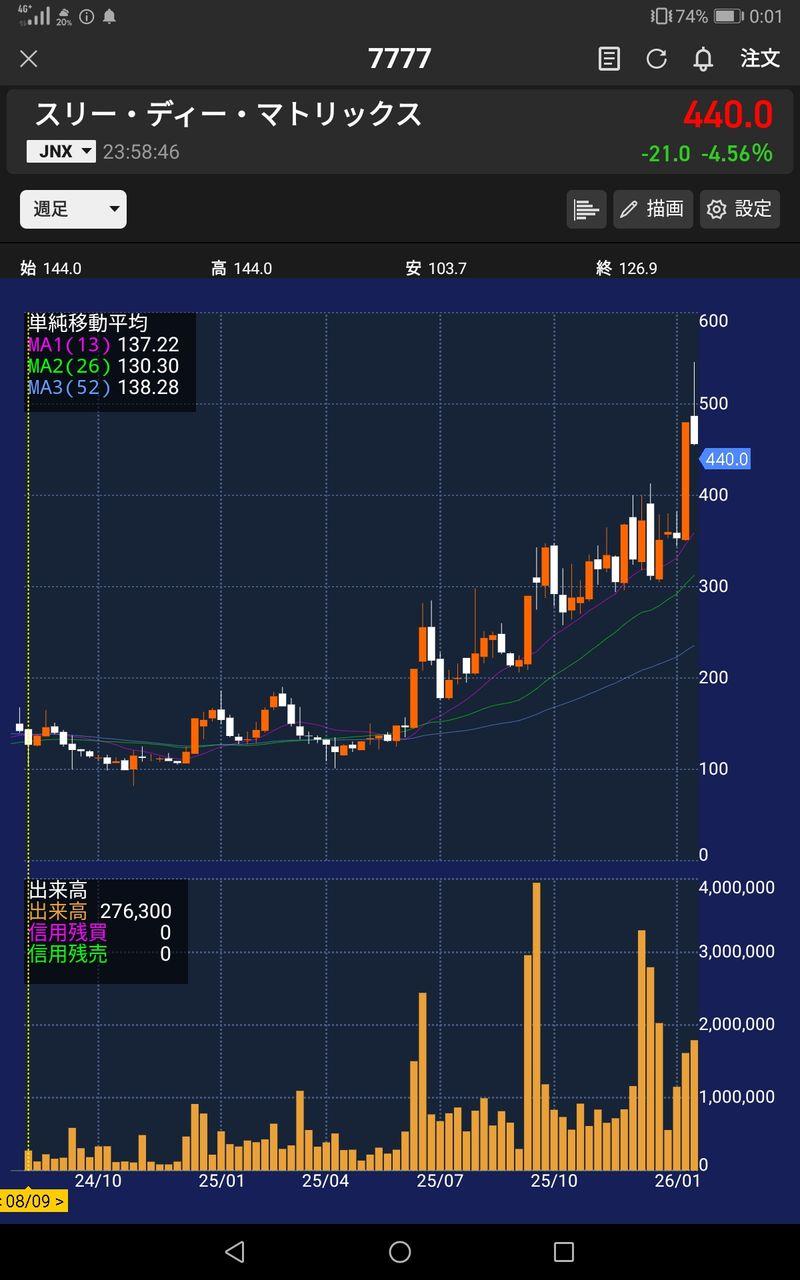The height and width of the screenshot is (1280, 800).
Task: Expand the 週足 timeframe dropdown
Action: 73,209
